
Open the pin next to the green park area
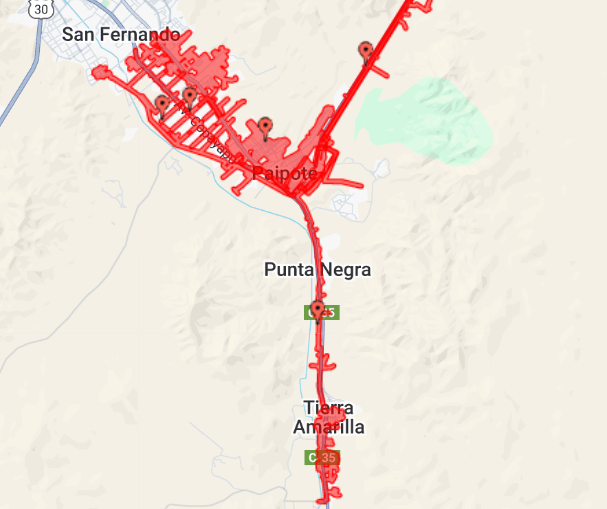click(366, 51)
